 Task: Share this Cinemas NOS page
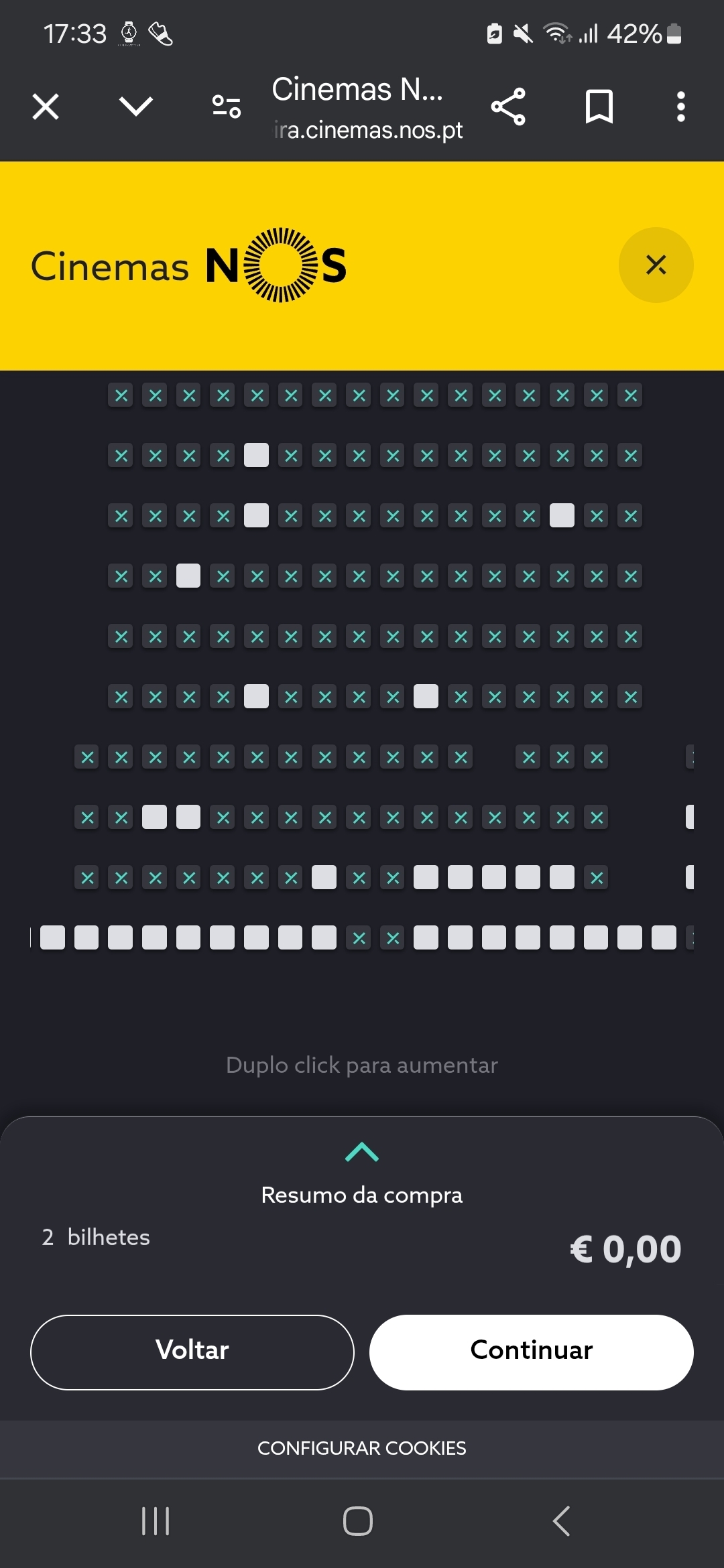pyautogui.click(x=508, y=107)
